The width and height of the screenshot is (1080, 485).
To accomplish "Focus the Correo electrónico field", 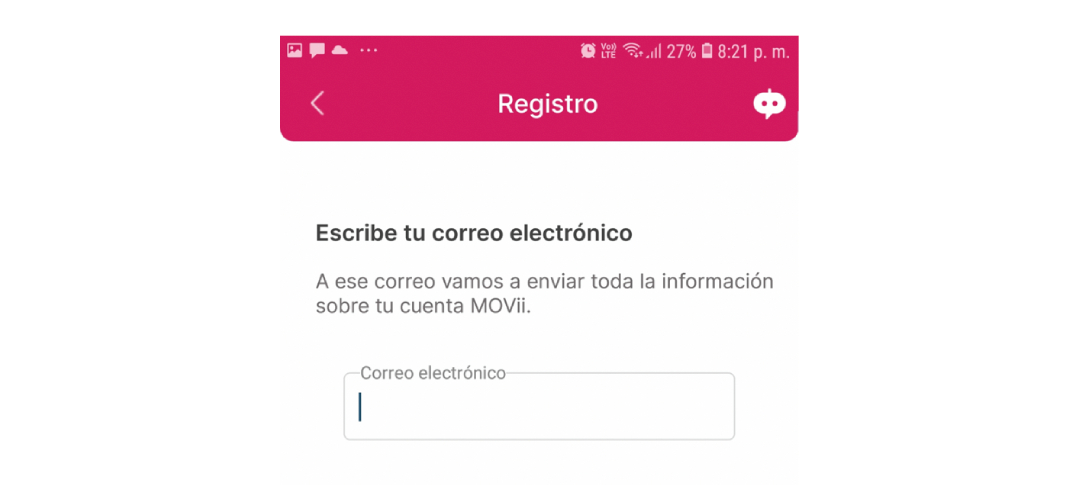I will (539, 408).
